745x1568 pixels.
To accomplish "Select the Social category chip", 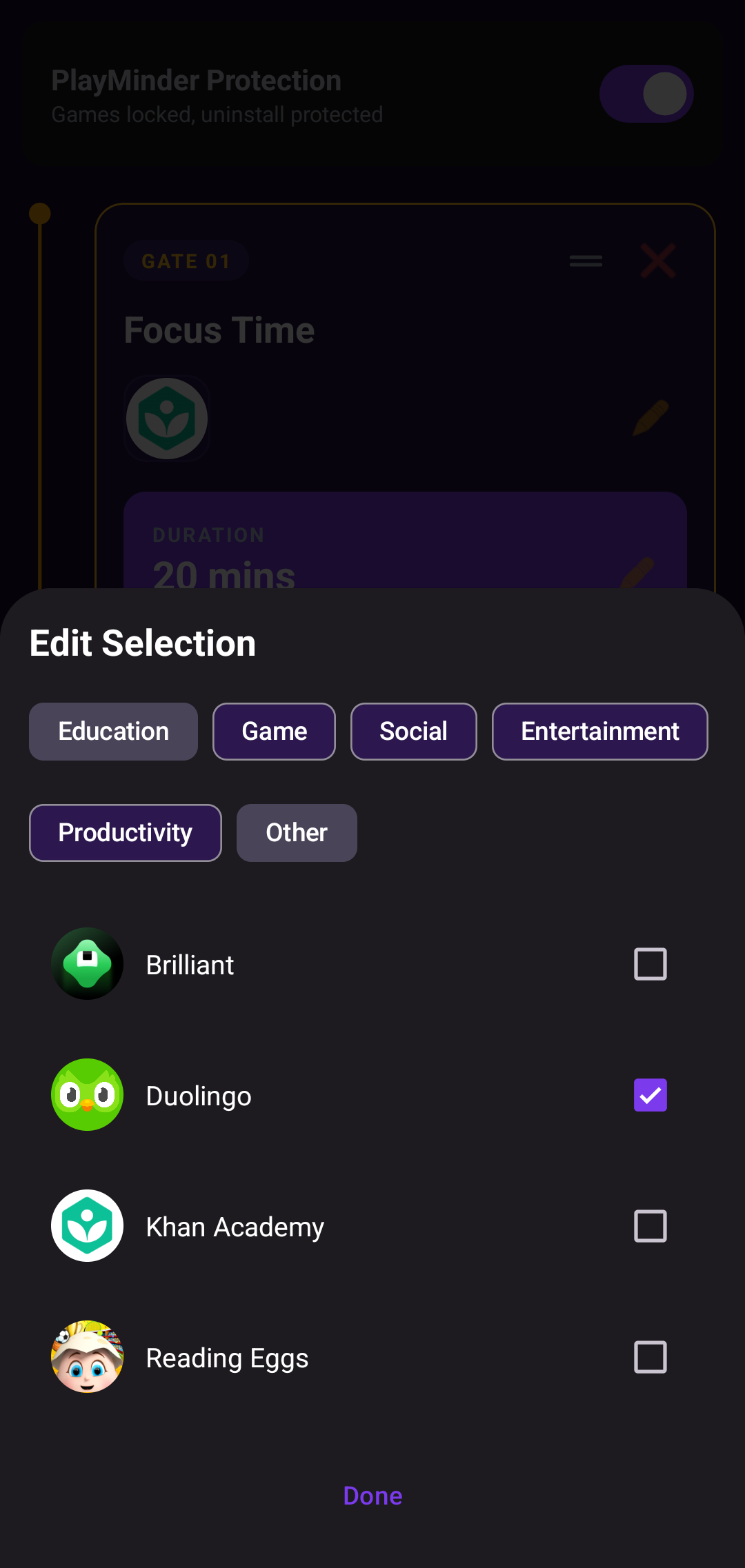I will coord(413,731).
